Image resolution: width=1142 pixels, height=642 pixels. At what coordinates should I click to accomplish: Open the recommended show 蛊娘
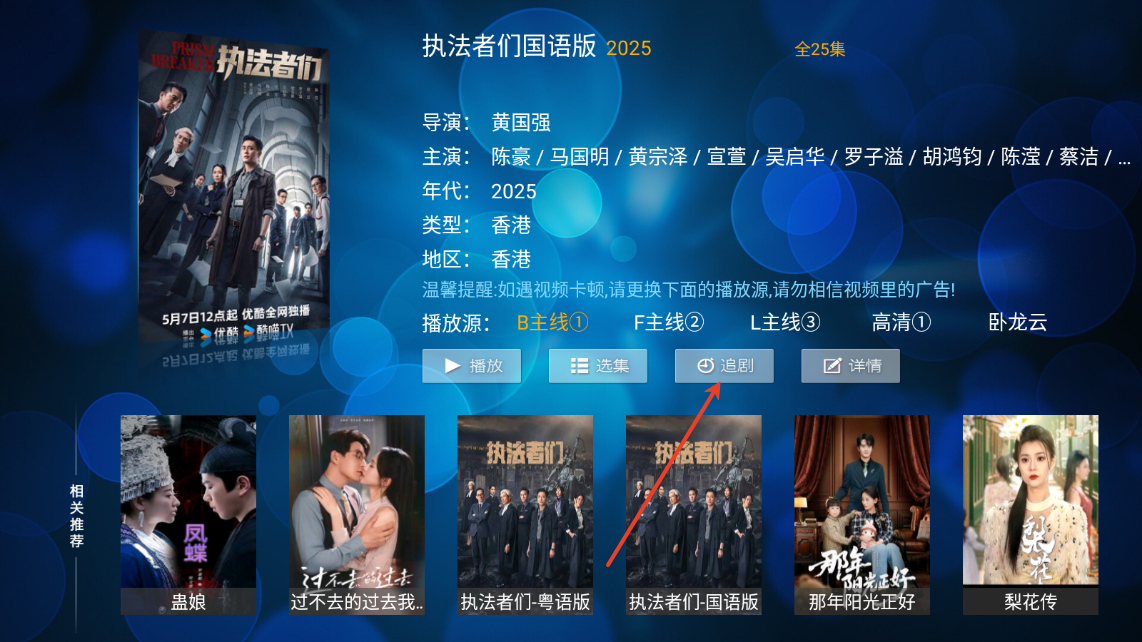tap(188, 514)
